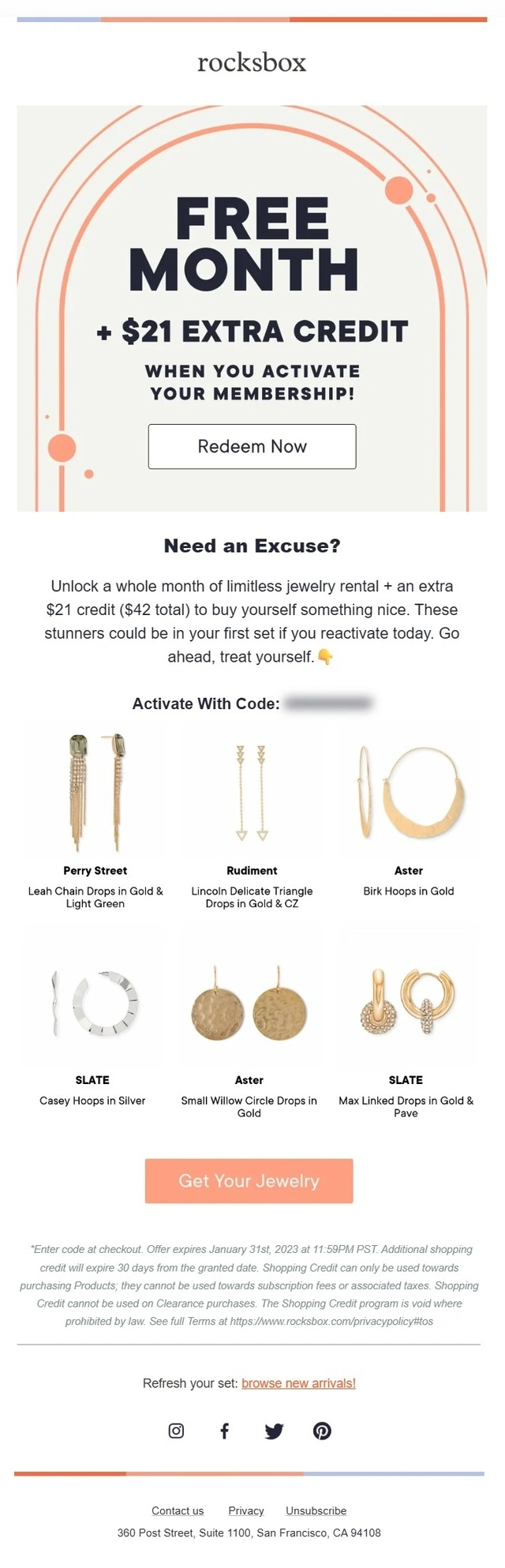Open the Privacy link
Screen dimensions: 505x1568
tap(246, 1510)
